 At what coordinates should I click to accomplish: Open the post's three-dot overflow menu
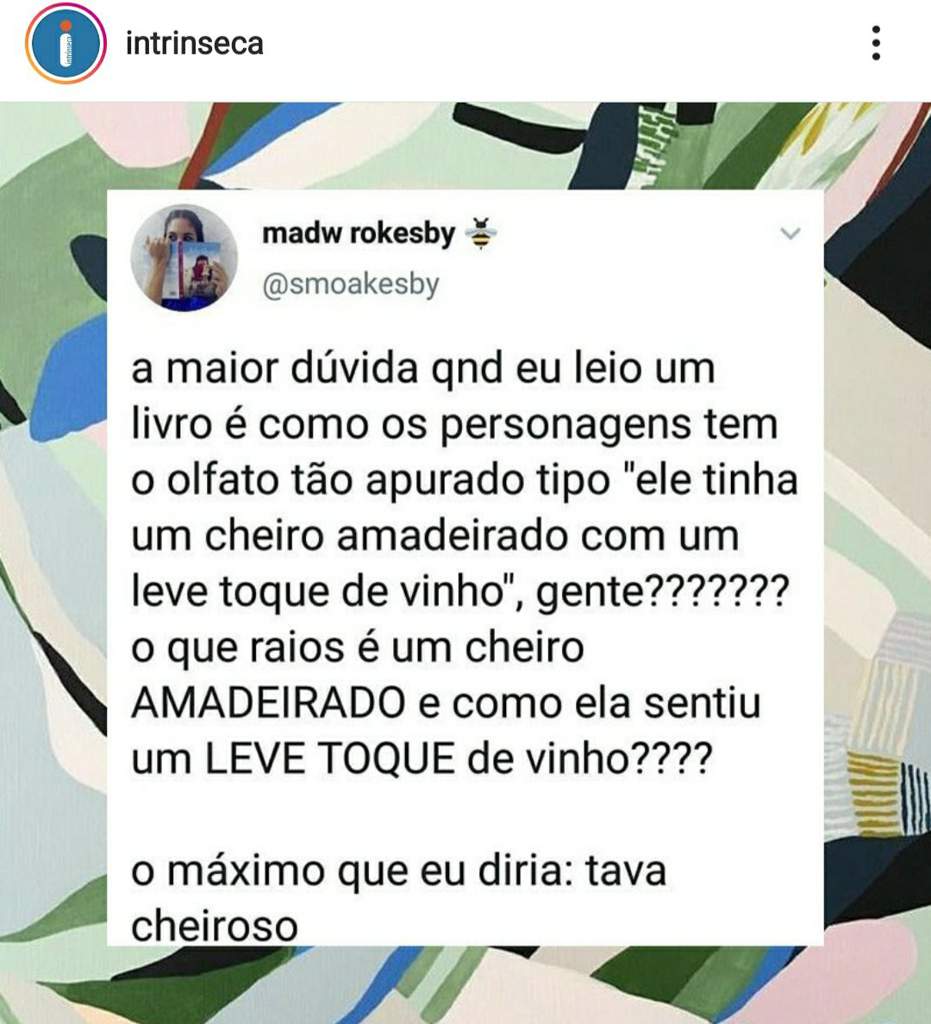click(876, 43)
